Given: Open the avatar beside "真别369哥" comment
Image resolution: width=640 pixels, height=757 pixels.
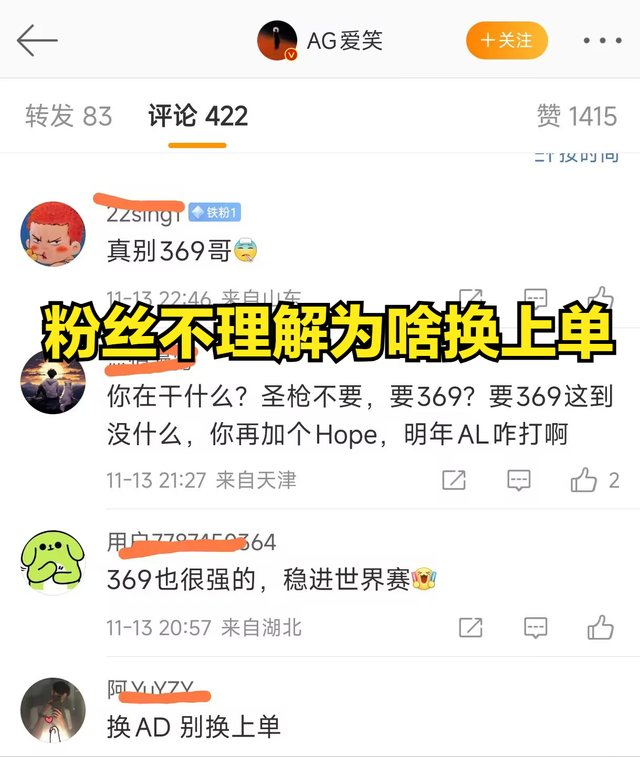Looking at the screenshot, I should click(52, 234).
